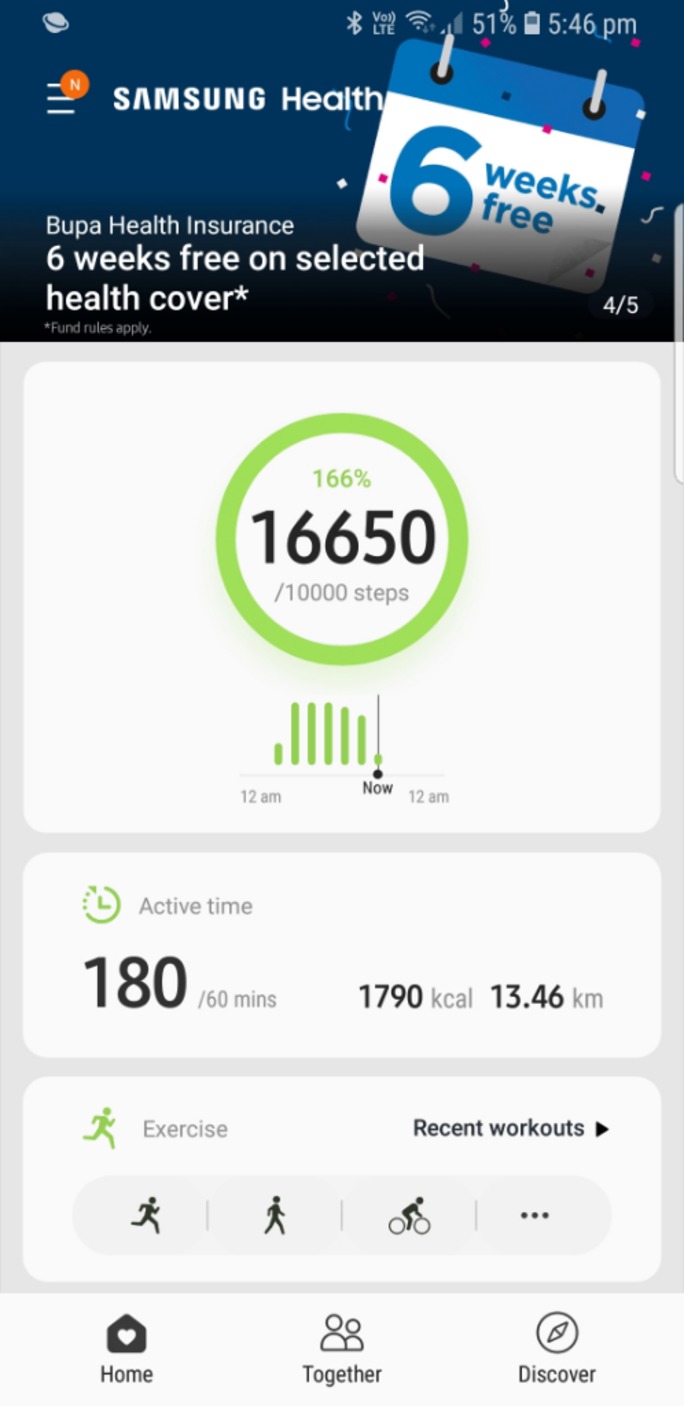Start a running workout
The image size is (684, 1406).
coord(146,1215)
